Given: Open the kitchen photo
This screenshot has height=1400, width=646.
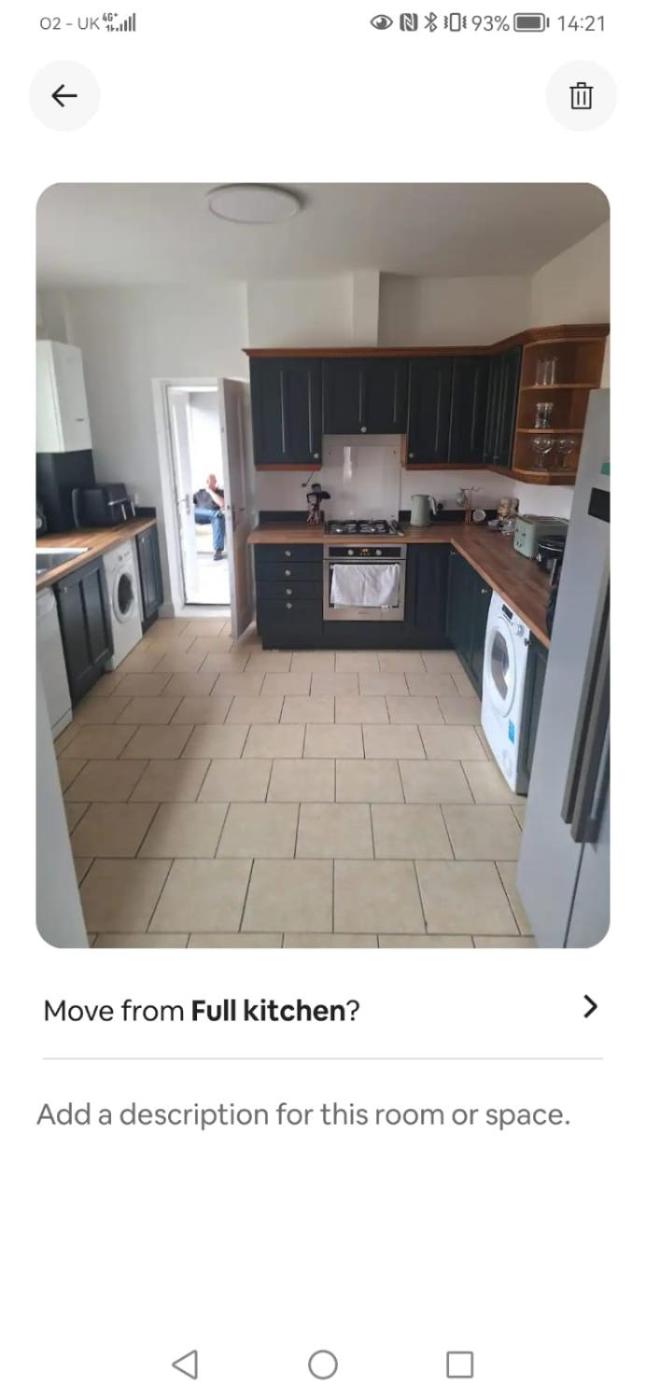Looking at the screenshot, I should (x=322, y=565).
